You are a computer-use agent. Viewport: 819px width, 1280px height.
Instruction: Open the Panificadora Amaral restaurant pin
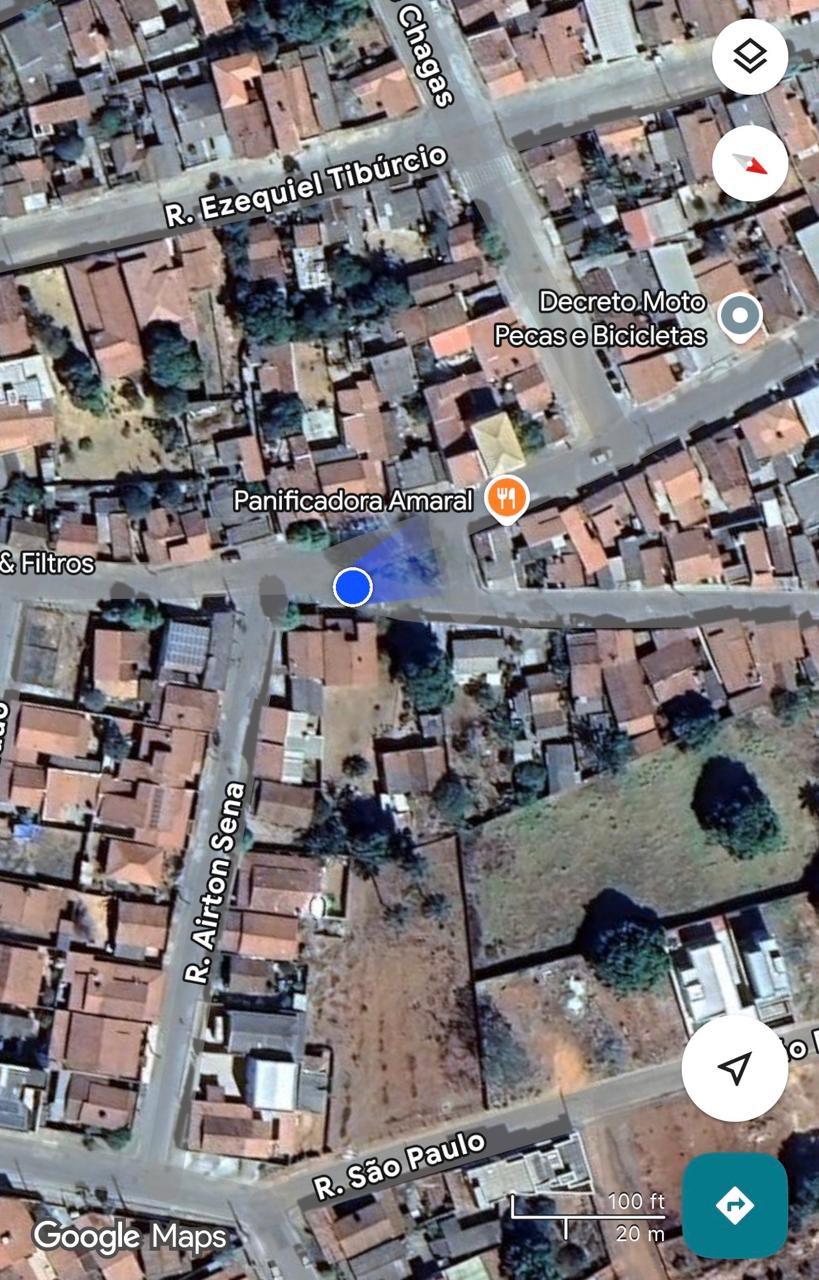click(x=507, y=498)
